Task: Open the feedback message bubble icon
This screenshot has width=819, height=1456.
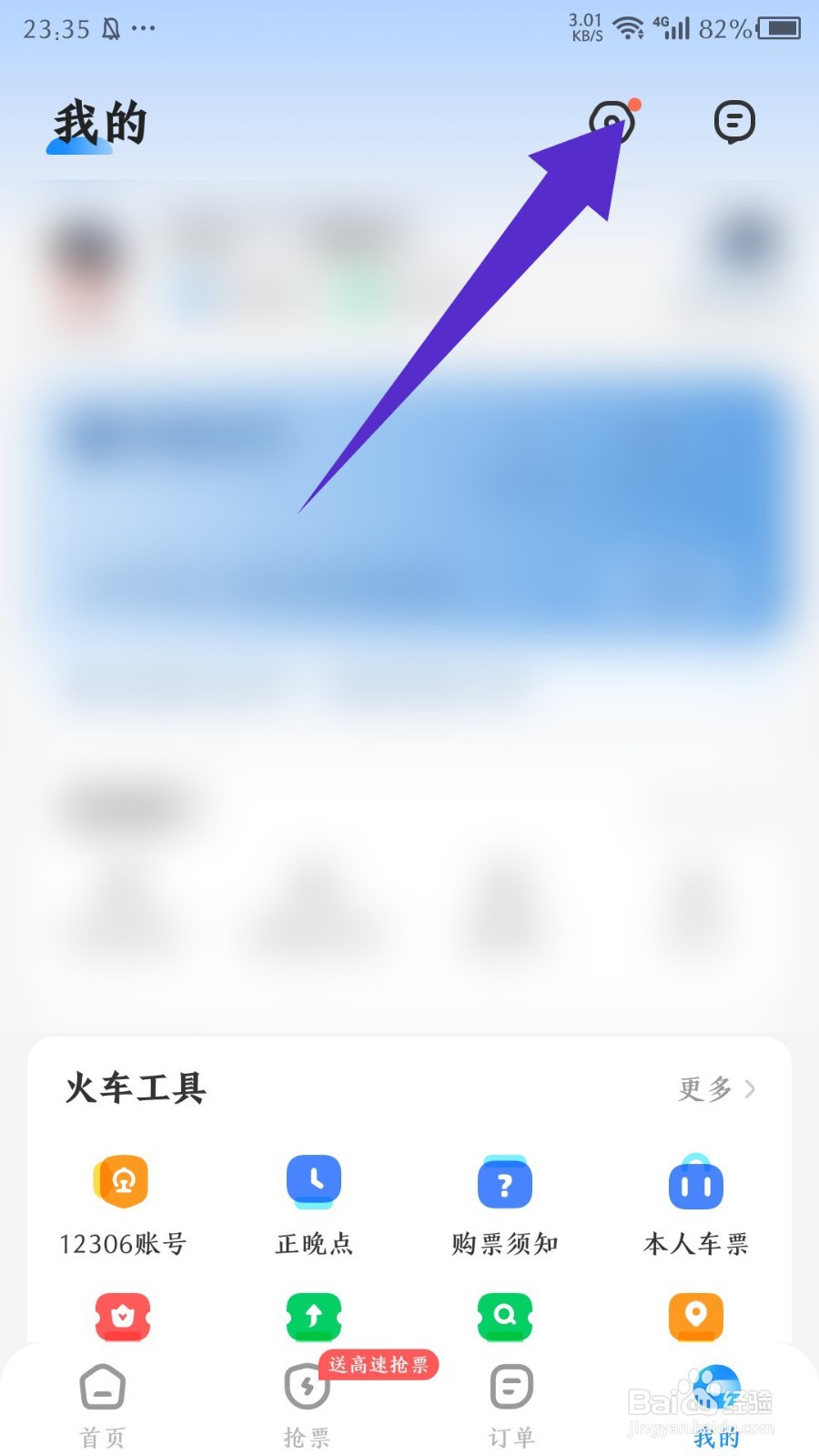Action: (734, 122)
